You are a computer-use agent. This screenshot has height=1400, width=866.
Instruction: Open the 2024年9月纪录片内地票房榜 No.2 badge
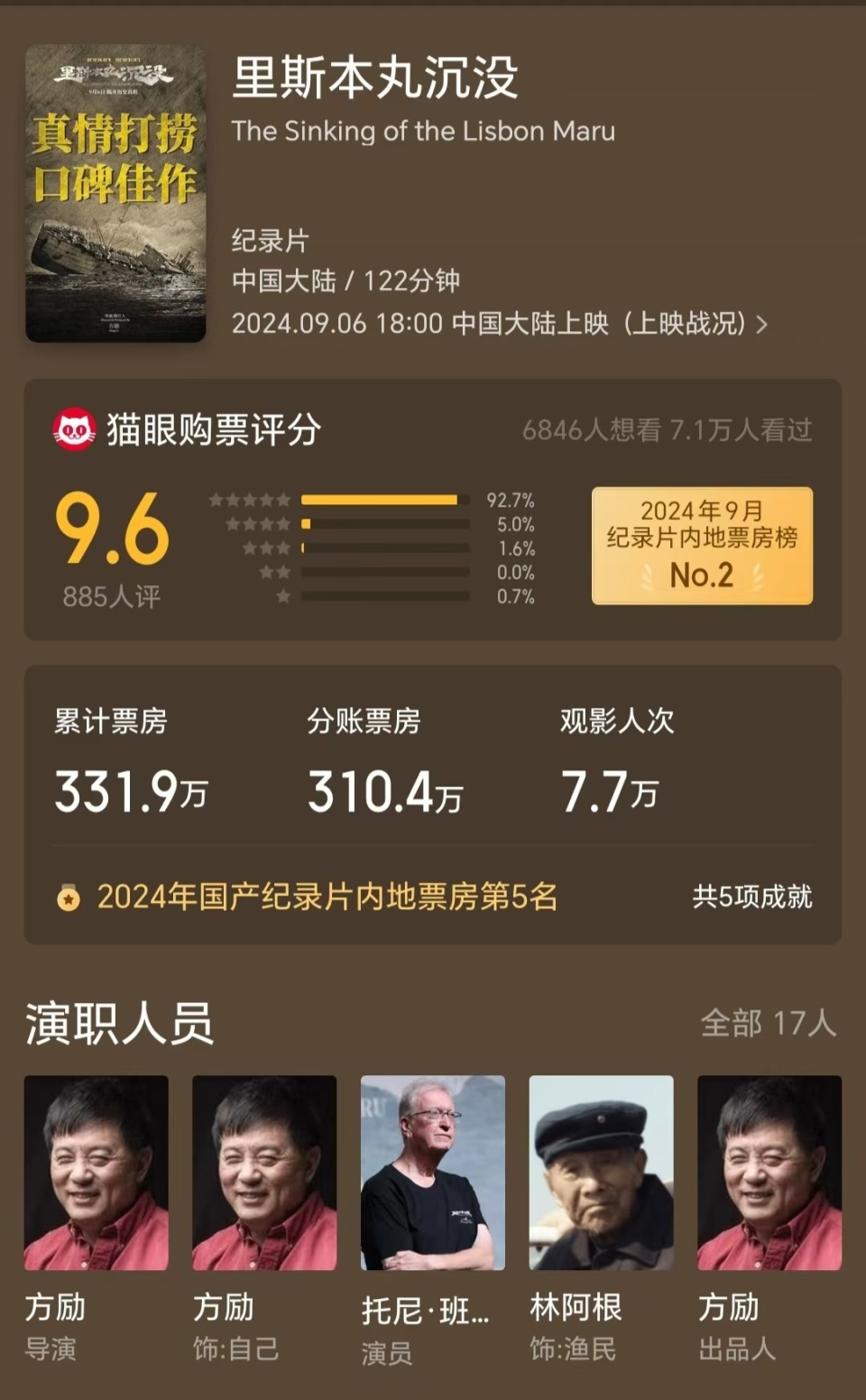pyautogui.click(x=702, y=546)
